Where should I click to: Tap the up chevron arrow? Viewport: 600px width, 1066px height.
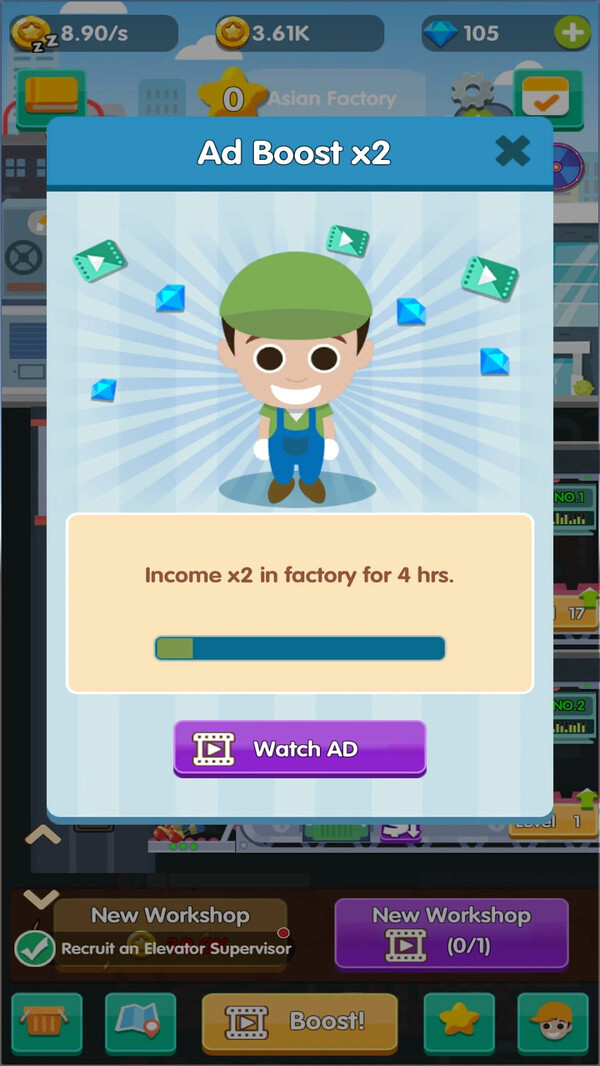click(41, 834)
